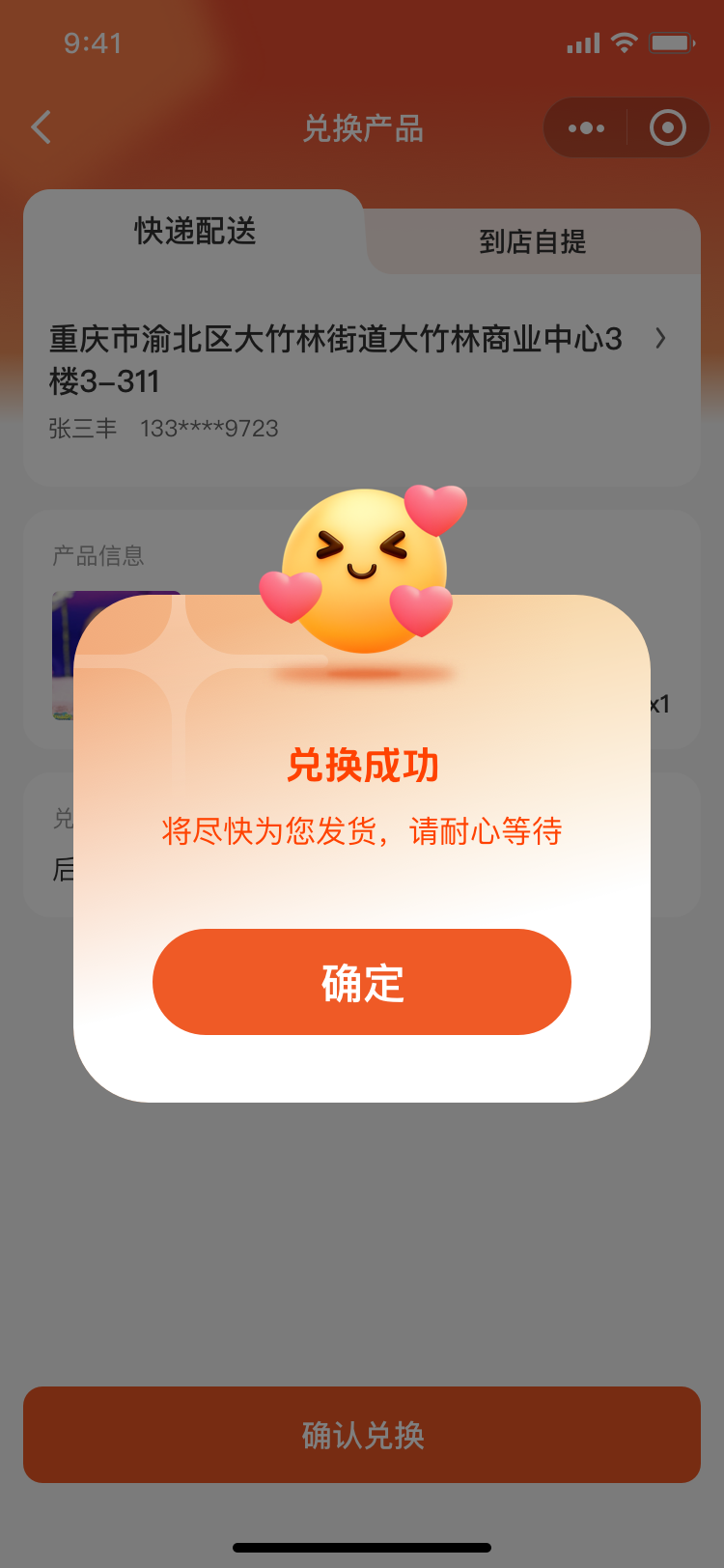Go back with the top-left arrow
The width and height of the screenshot is (724, 1568).
click(x=42, y=127)
